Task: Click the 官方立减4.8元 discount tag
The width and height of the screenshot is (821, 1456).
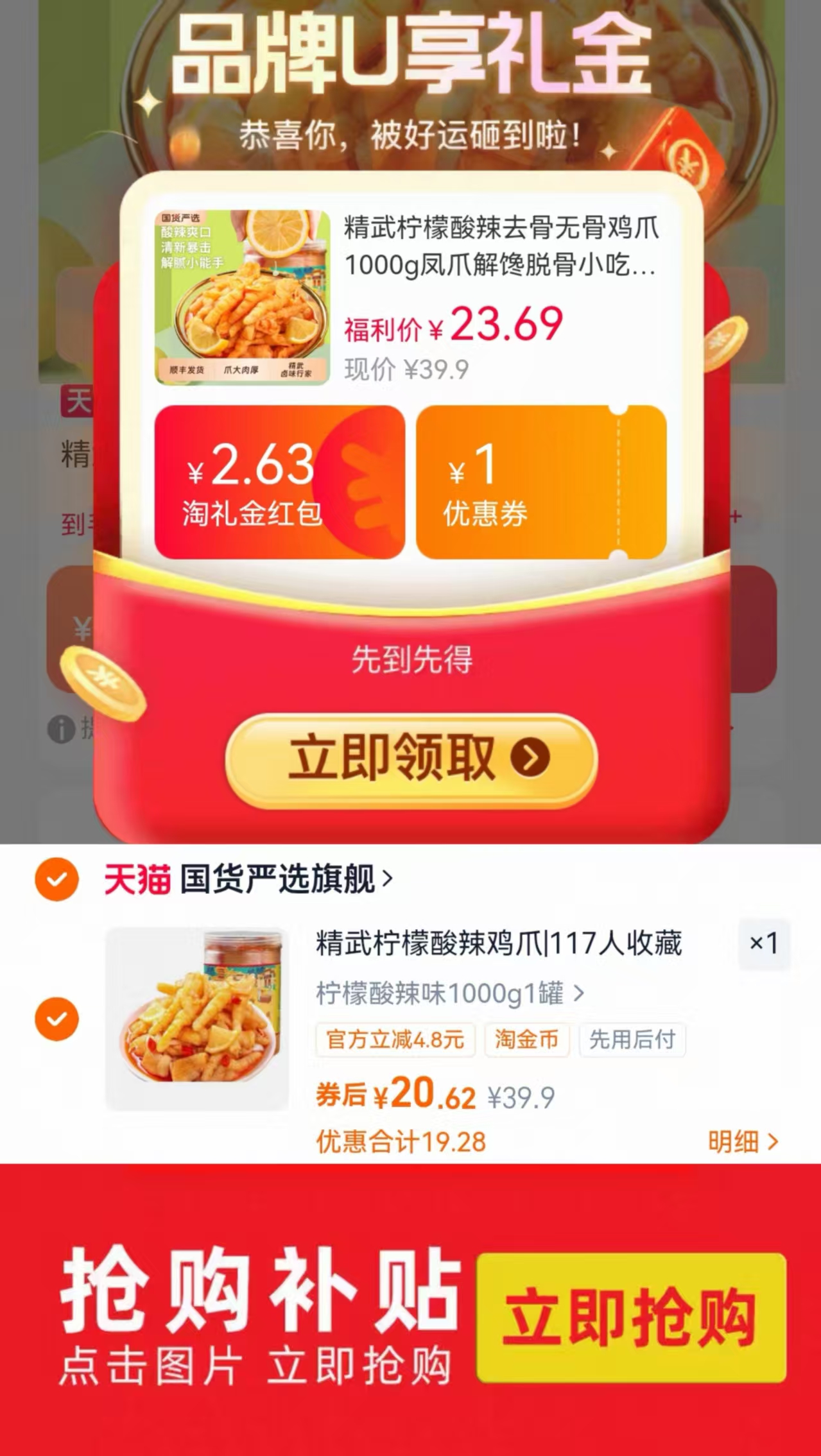Action: pyautogui.click(x=396, y=1040)
